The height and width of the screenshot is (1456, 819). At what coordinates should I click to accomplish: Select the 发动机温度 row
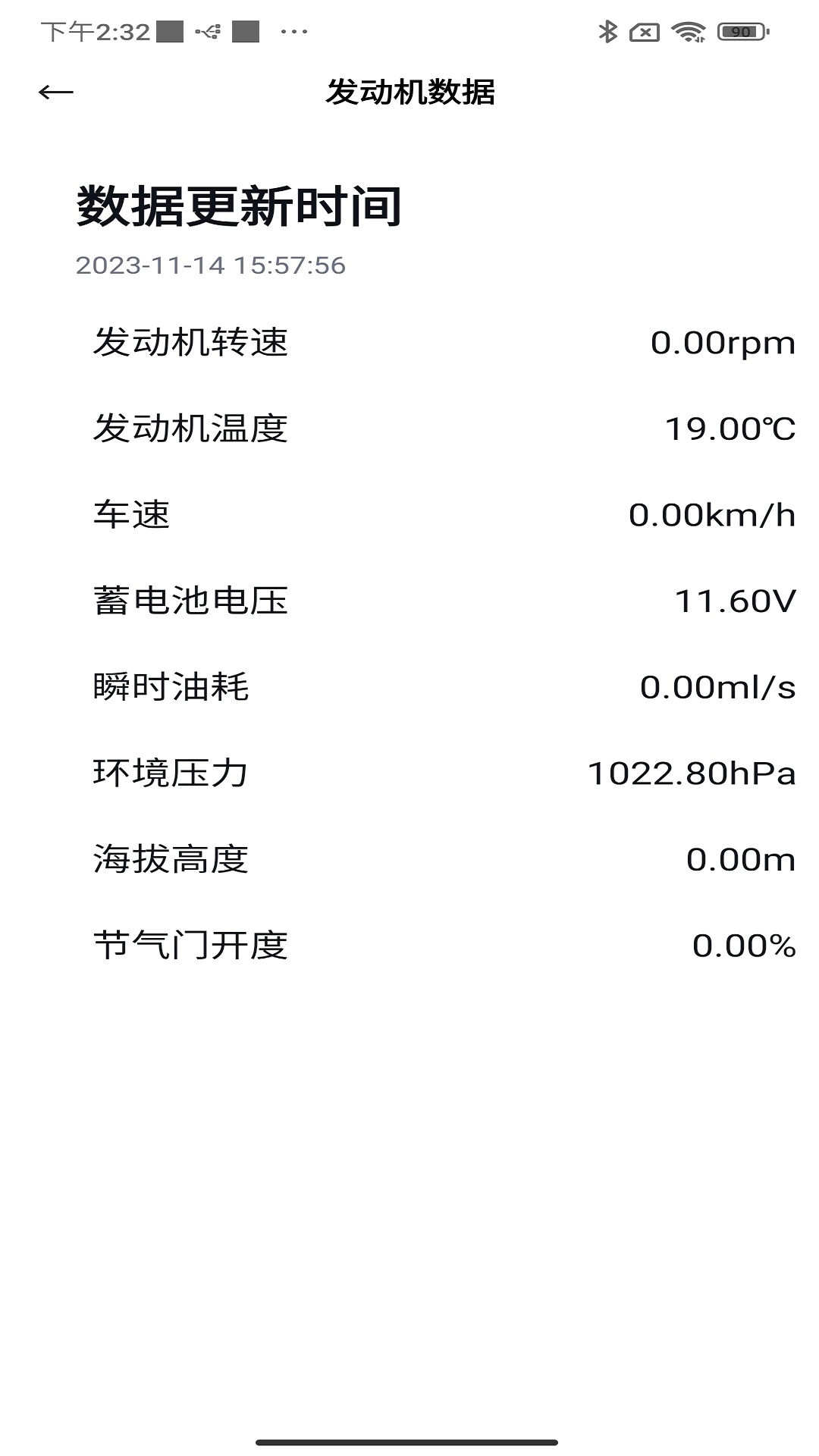(409, 429)
